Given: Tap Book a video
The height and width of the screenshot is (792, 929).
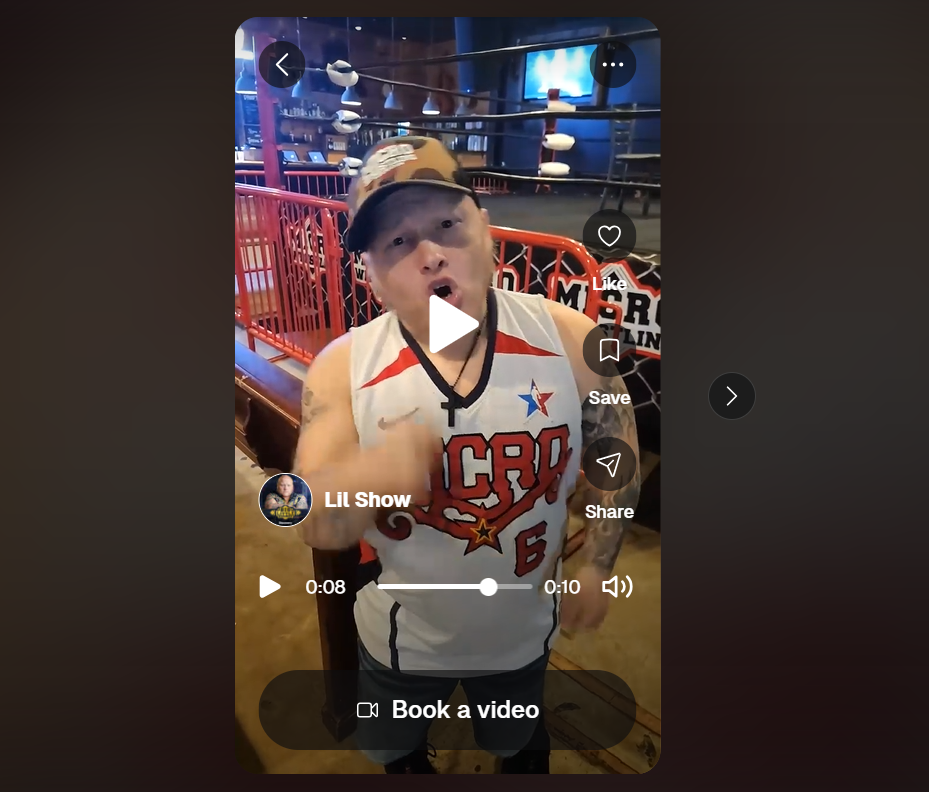Looking at the screenshot, I should pos(447,710).
